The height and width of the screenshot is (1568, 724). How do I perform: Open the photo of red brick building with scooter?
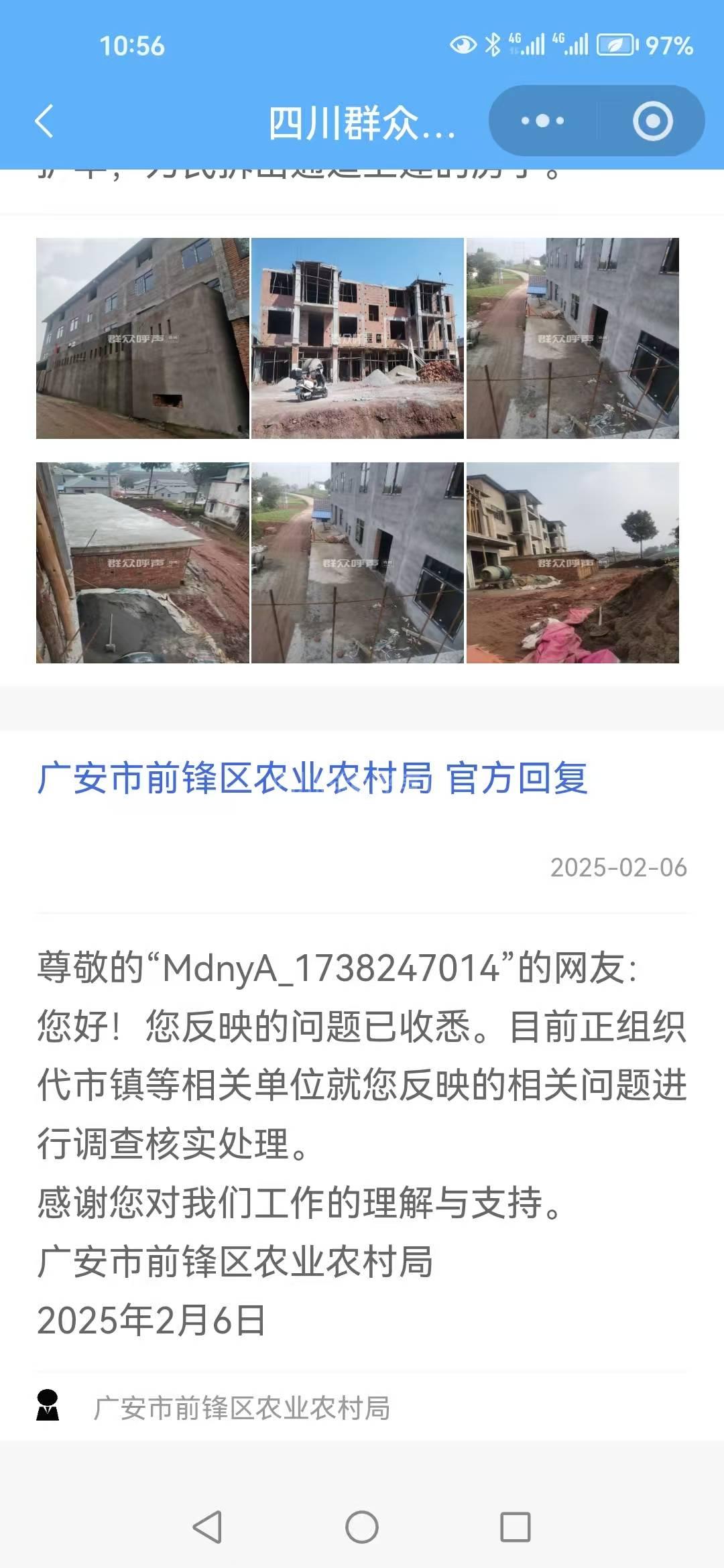pos(357,338)
